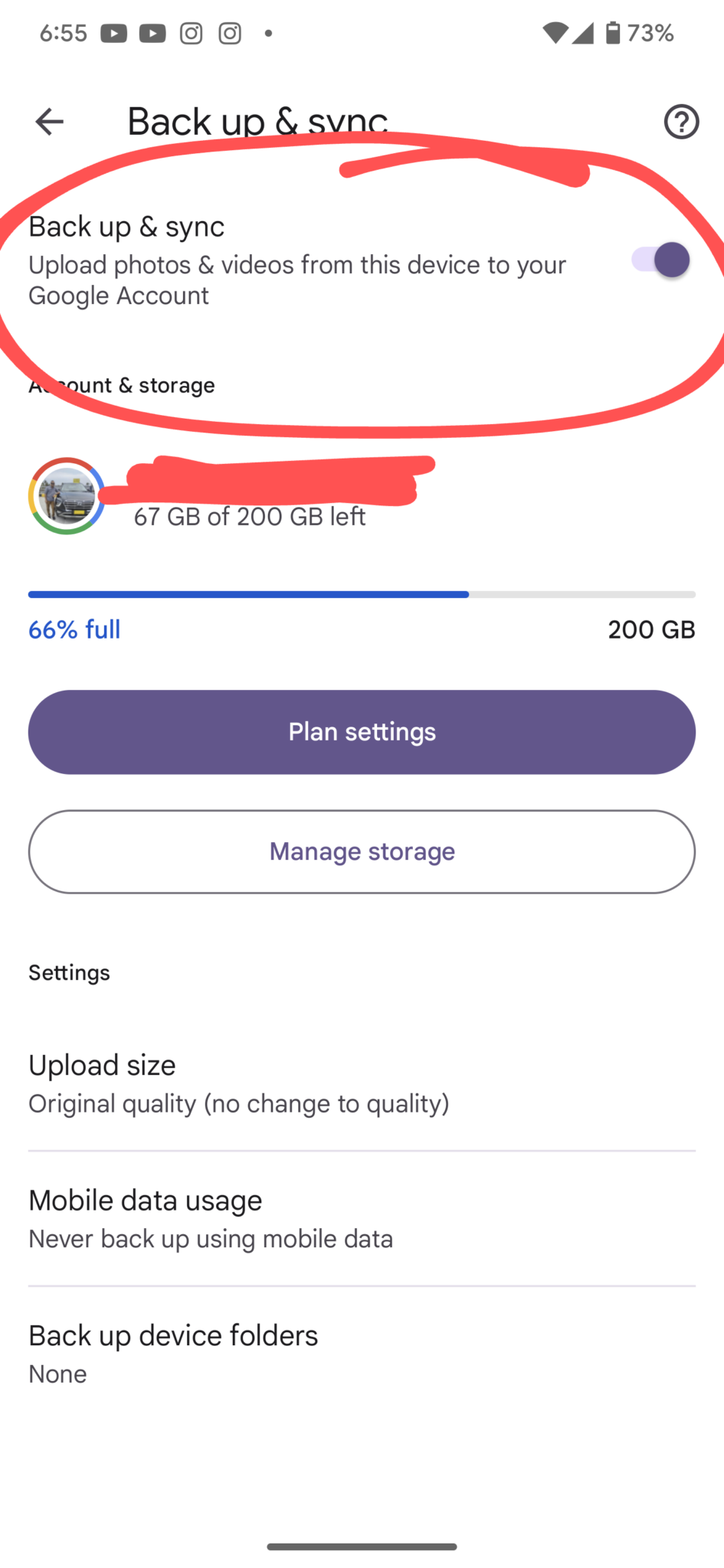724x1568 pixels.
Task: Open Plan settings
Action: 362,732
